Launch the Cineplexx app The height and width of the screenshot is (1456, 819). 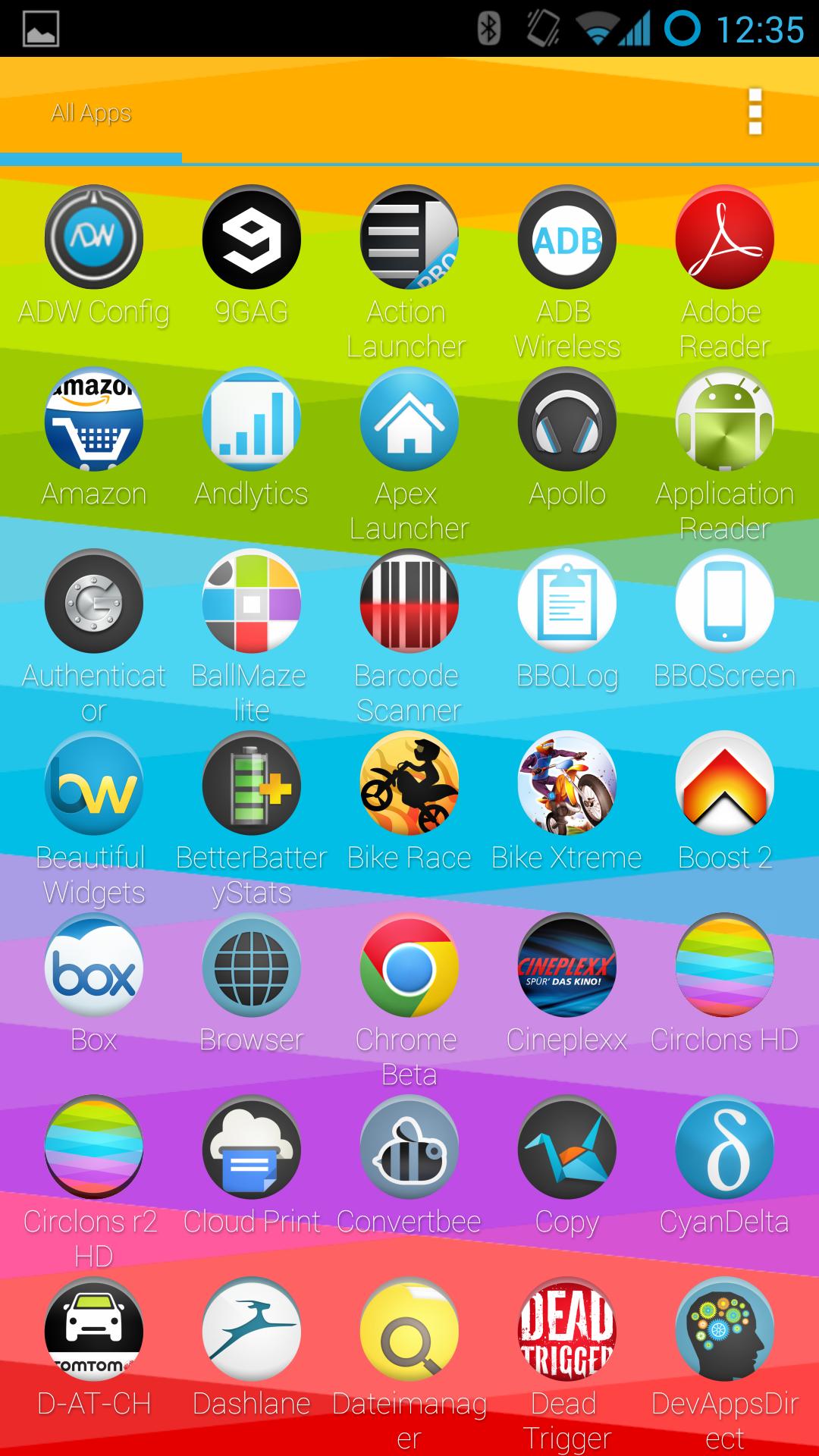566,967
